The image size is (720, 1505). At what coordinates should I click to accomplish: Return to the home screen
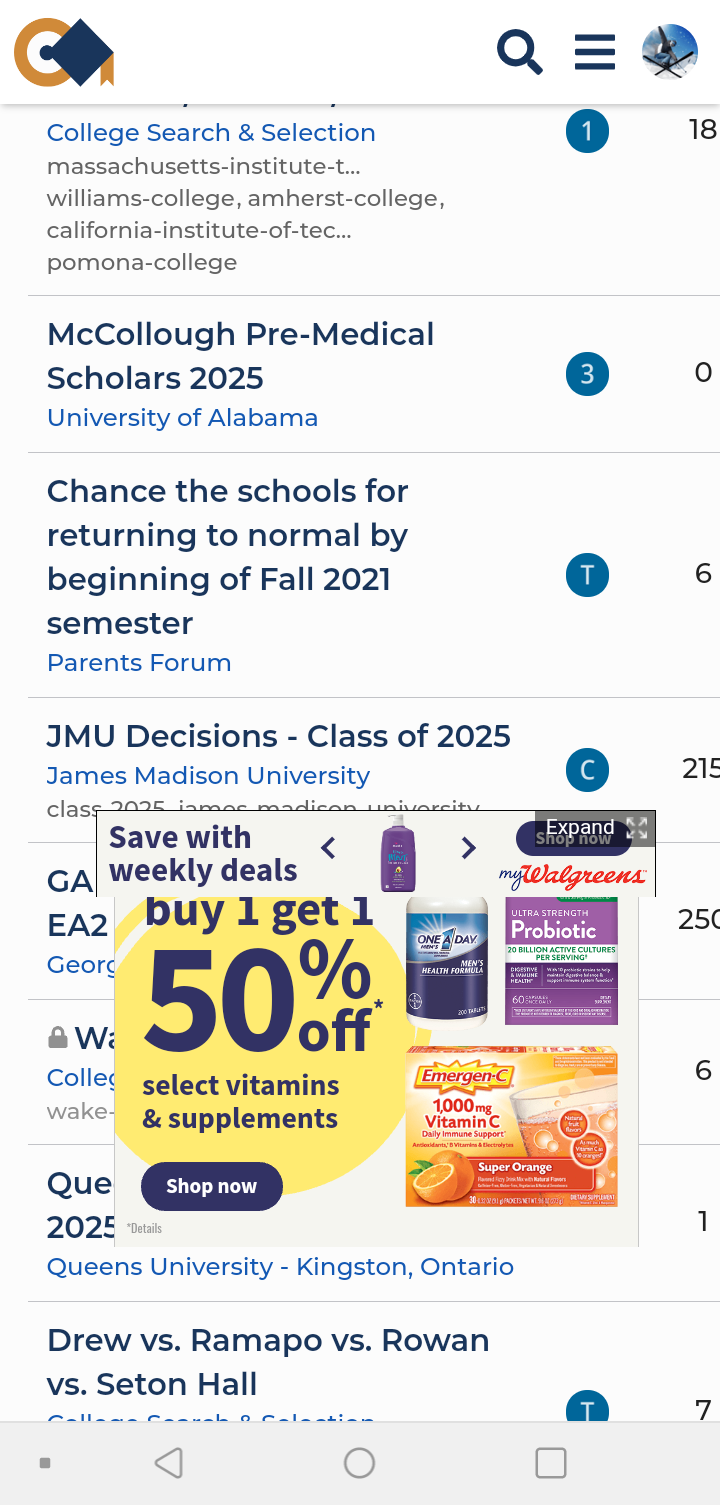coord(359,1463)
